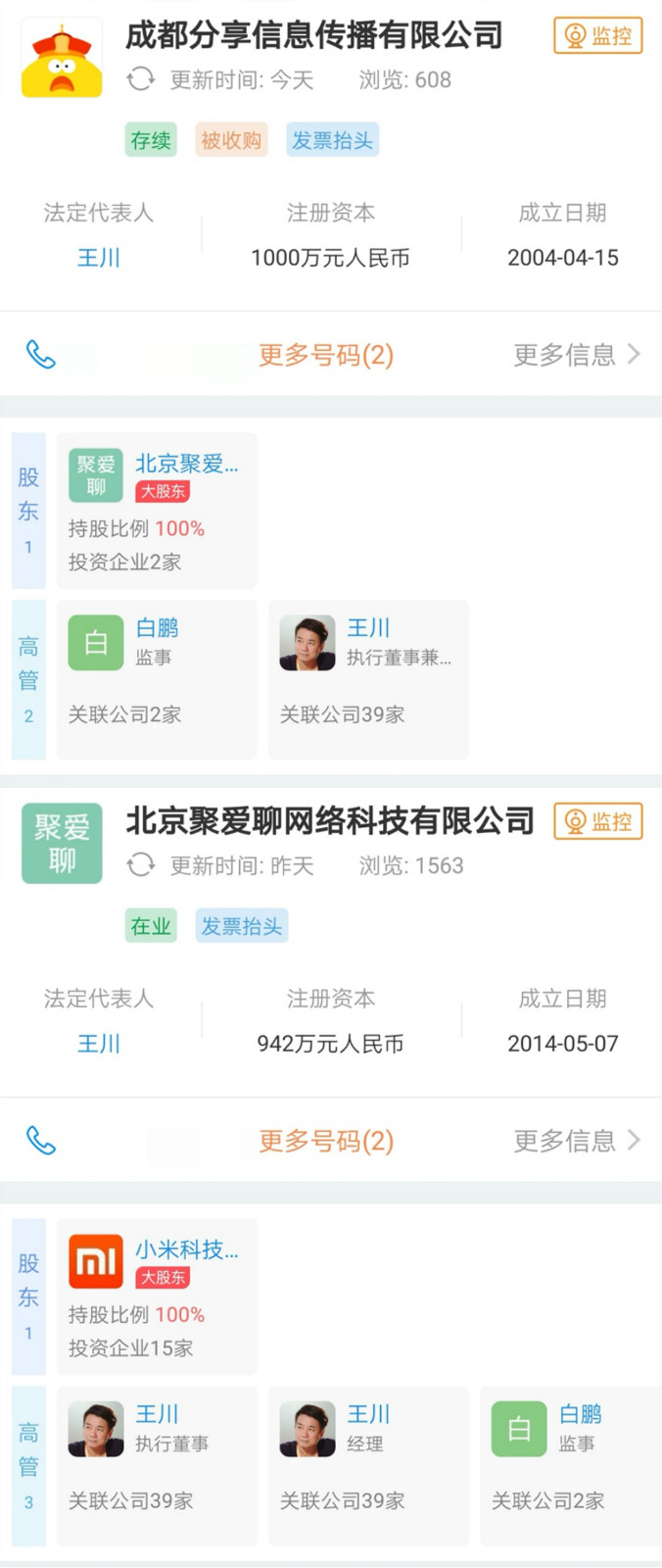662x1568 pixels.
Task: Open shareholder card 小米科技… 大股东
Action: pyautogui.click(x=157, y=1297)
